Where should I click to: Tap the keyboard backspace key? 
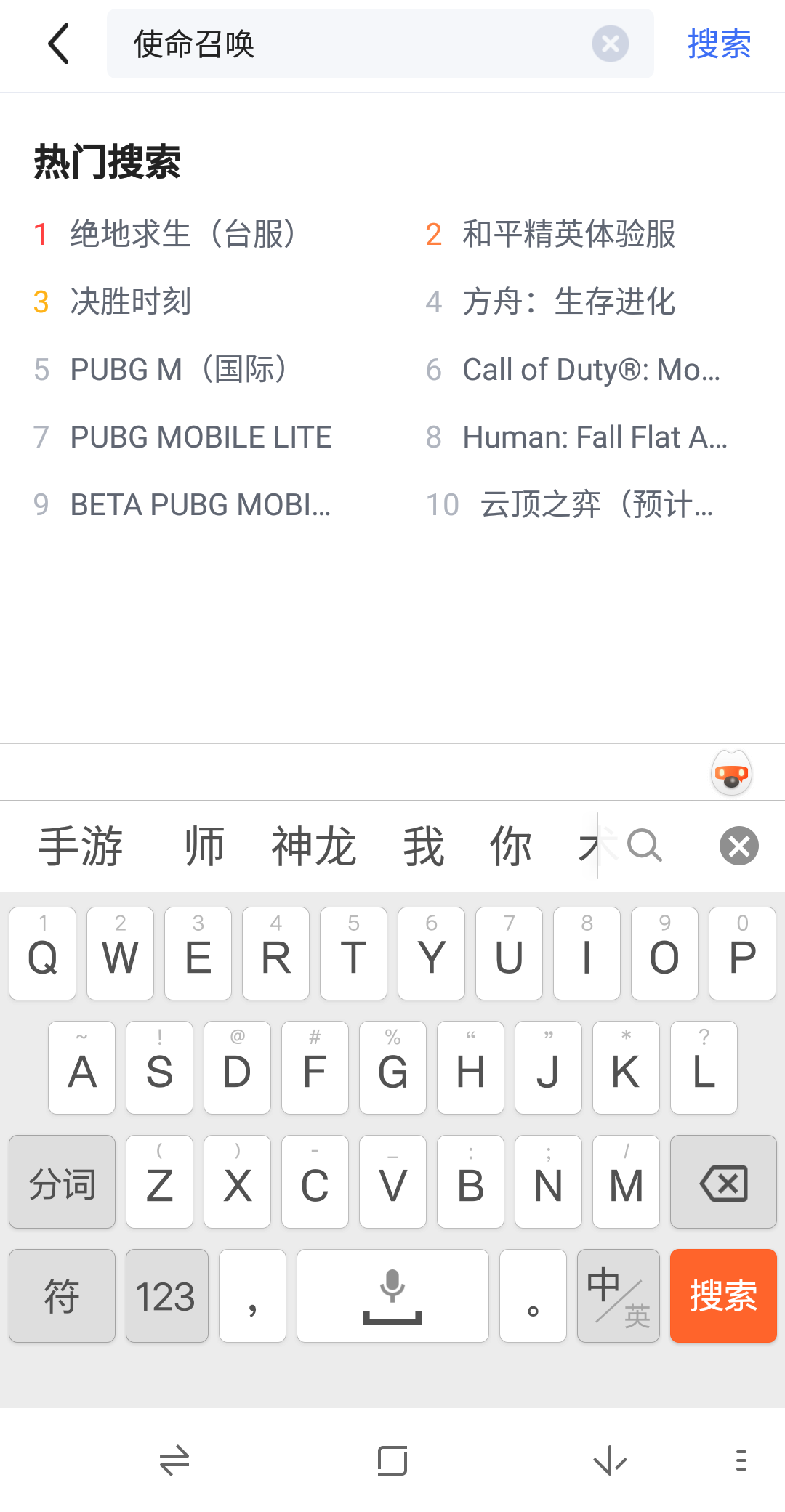click(723, 1182)
